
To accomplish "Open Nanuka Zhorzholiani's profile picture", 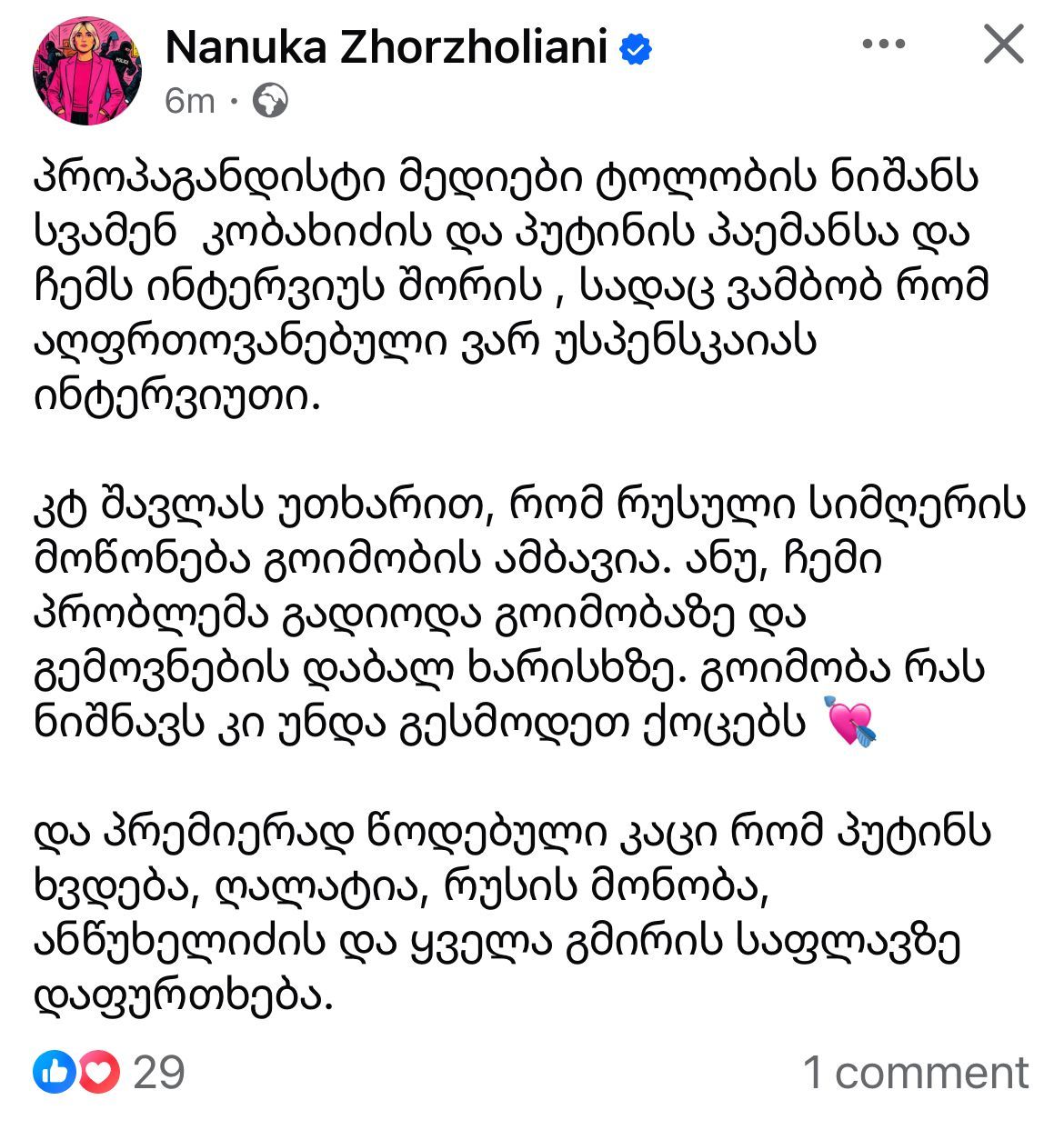I will [87, 71].
